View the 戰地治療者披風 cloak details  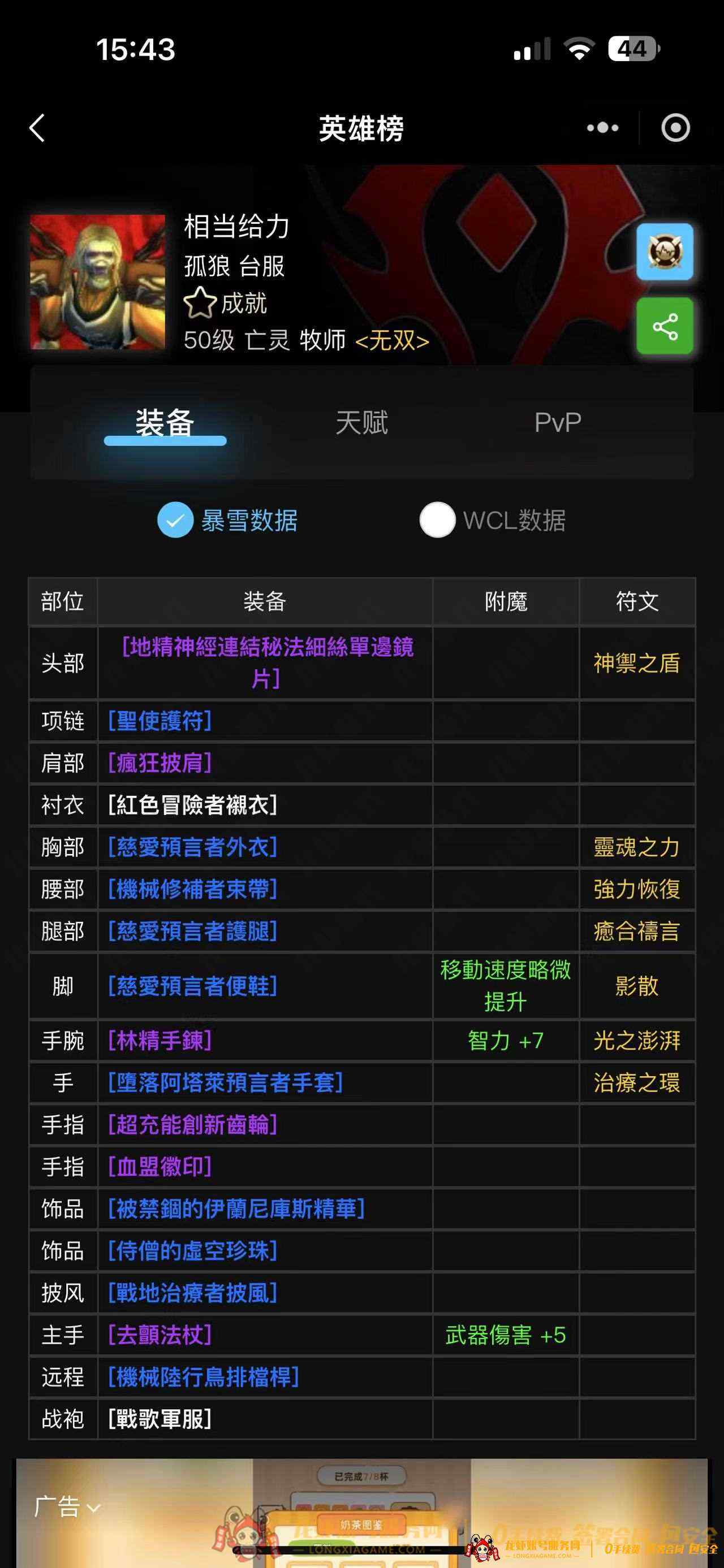tap(192, 1293)
